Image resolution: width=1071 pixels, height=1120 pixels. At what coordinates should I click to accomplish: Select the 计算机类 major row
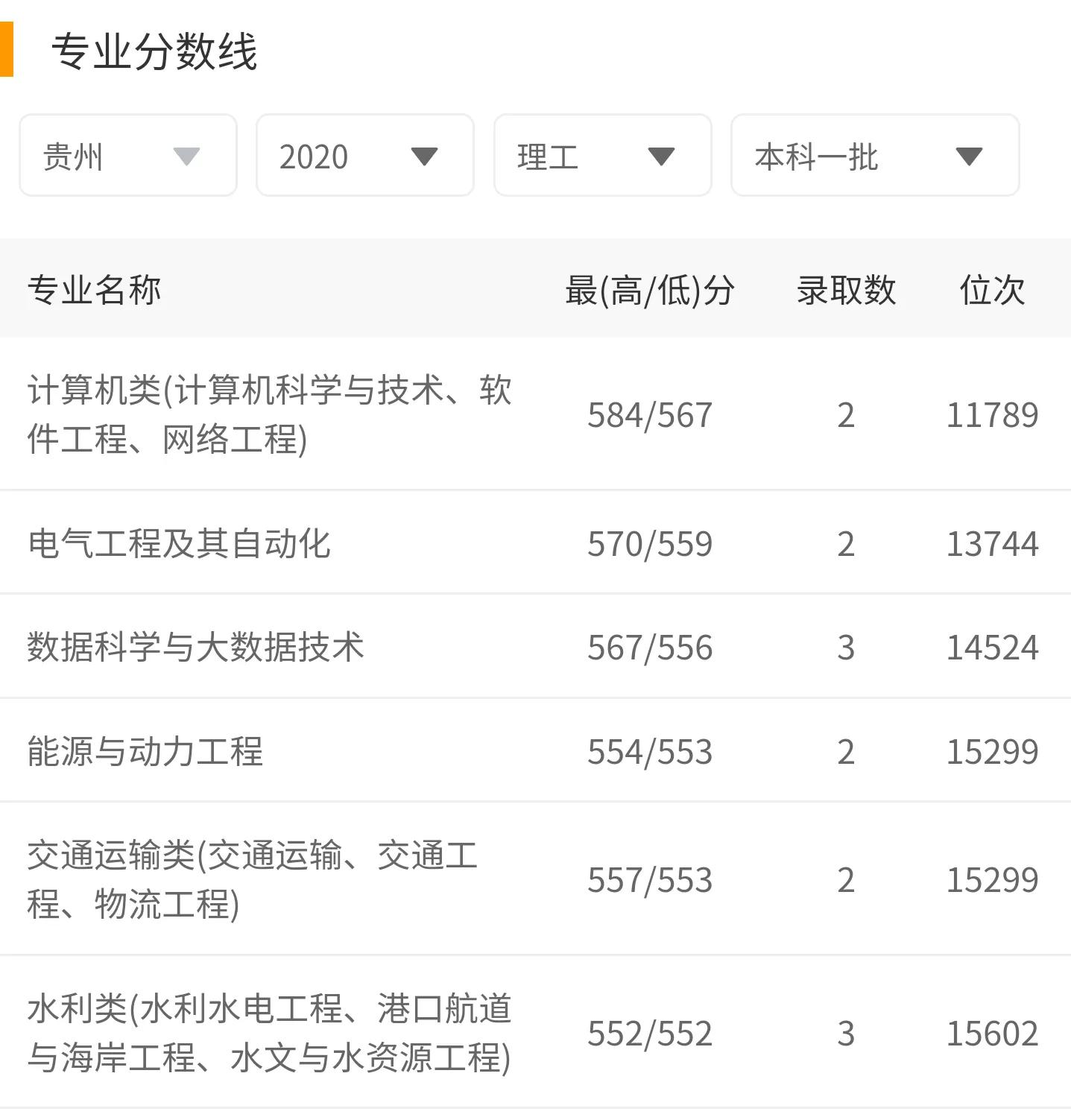point(271,416)
